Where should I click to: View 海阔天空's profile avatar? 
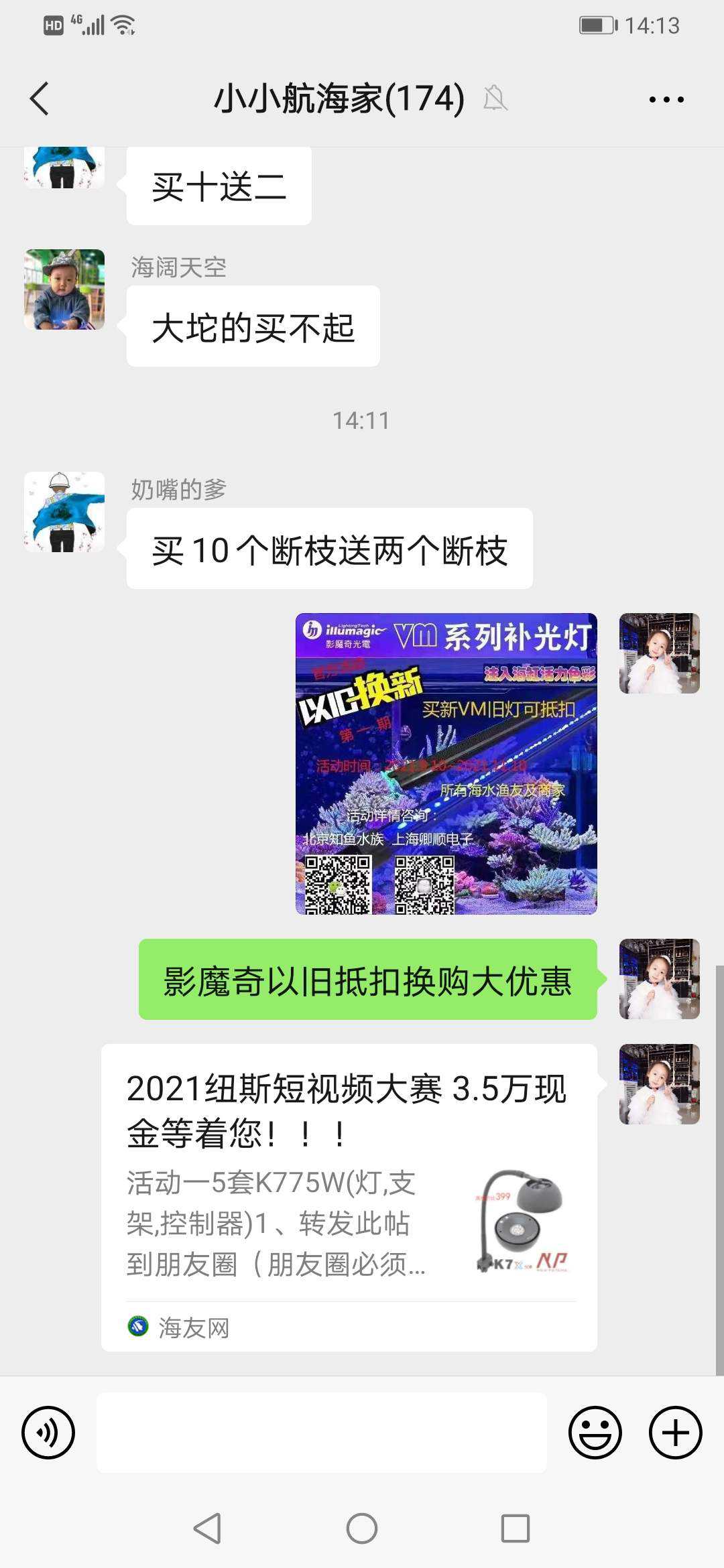pos(64,289)
